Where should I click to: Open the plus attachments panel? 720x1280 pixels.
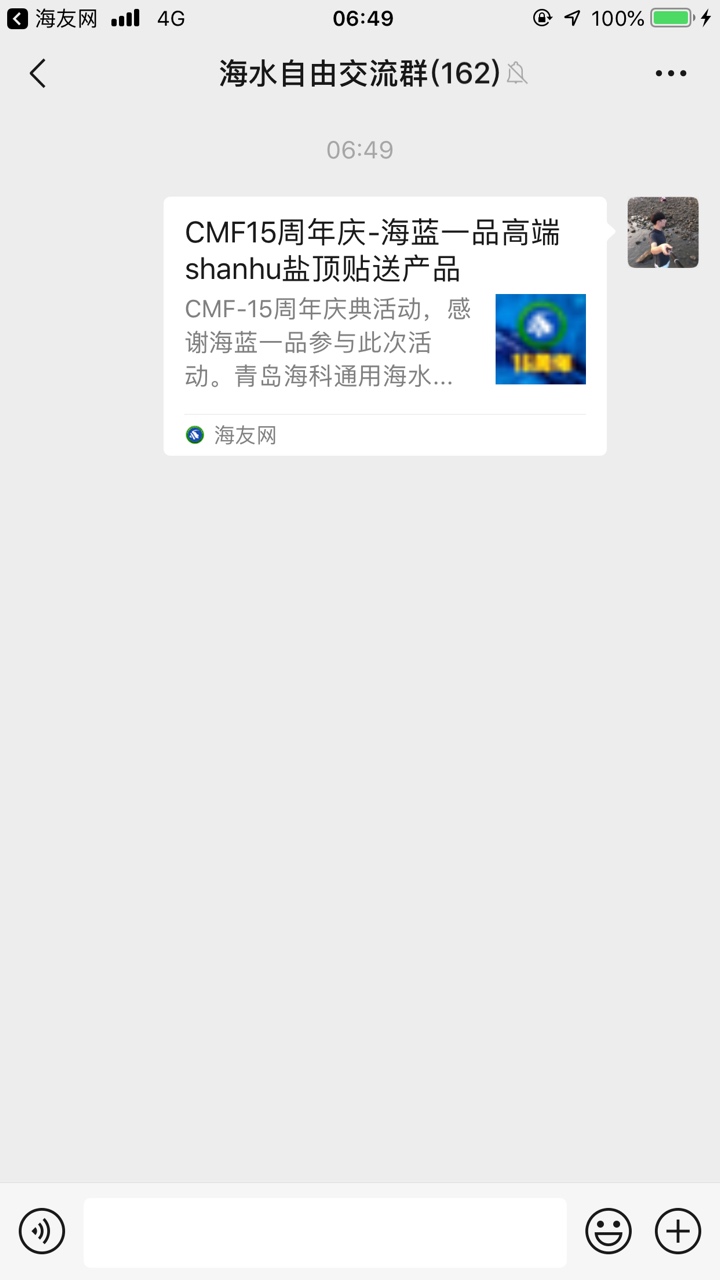(x=677, y=1230)
